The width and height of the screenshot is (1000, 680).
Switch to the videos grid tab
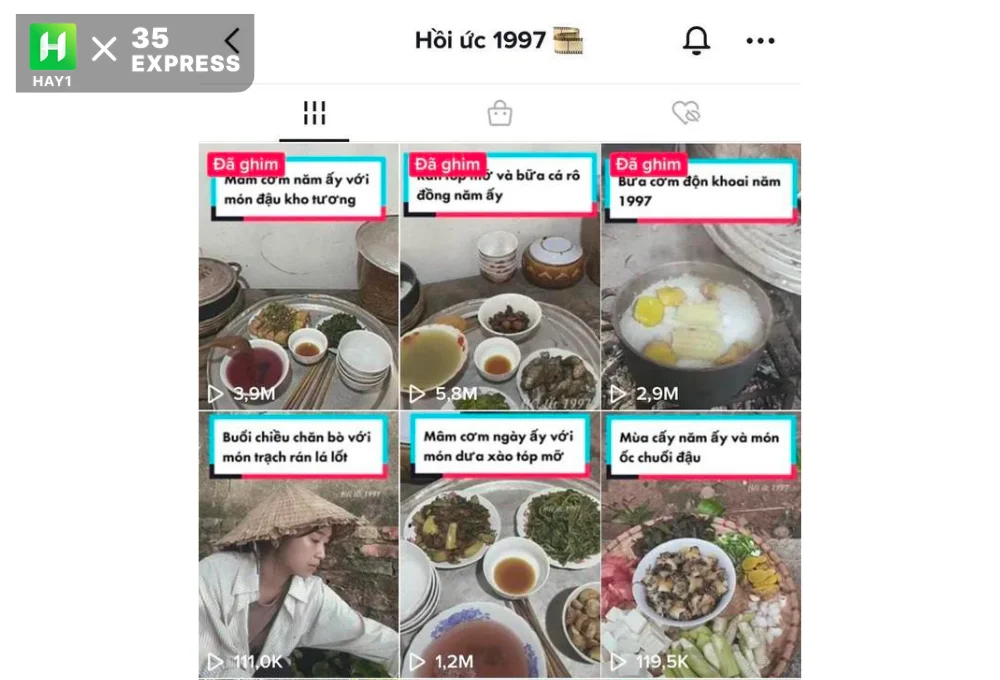pyautogui.click(x=314, y=113)
